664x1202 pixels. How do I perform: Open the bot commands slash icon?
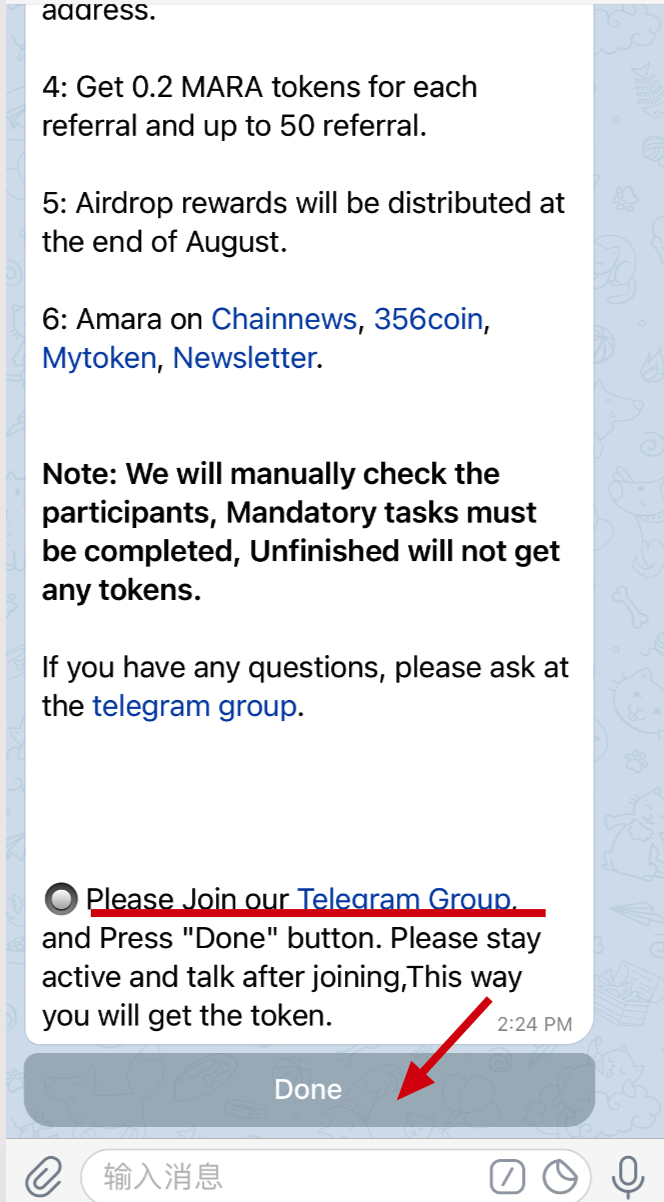pyautogui.click(x=508, y=1177)
